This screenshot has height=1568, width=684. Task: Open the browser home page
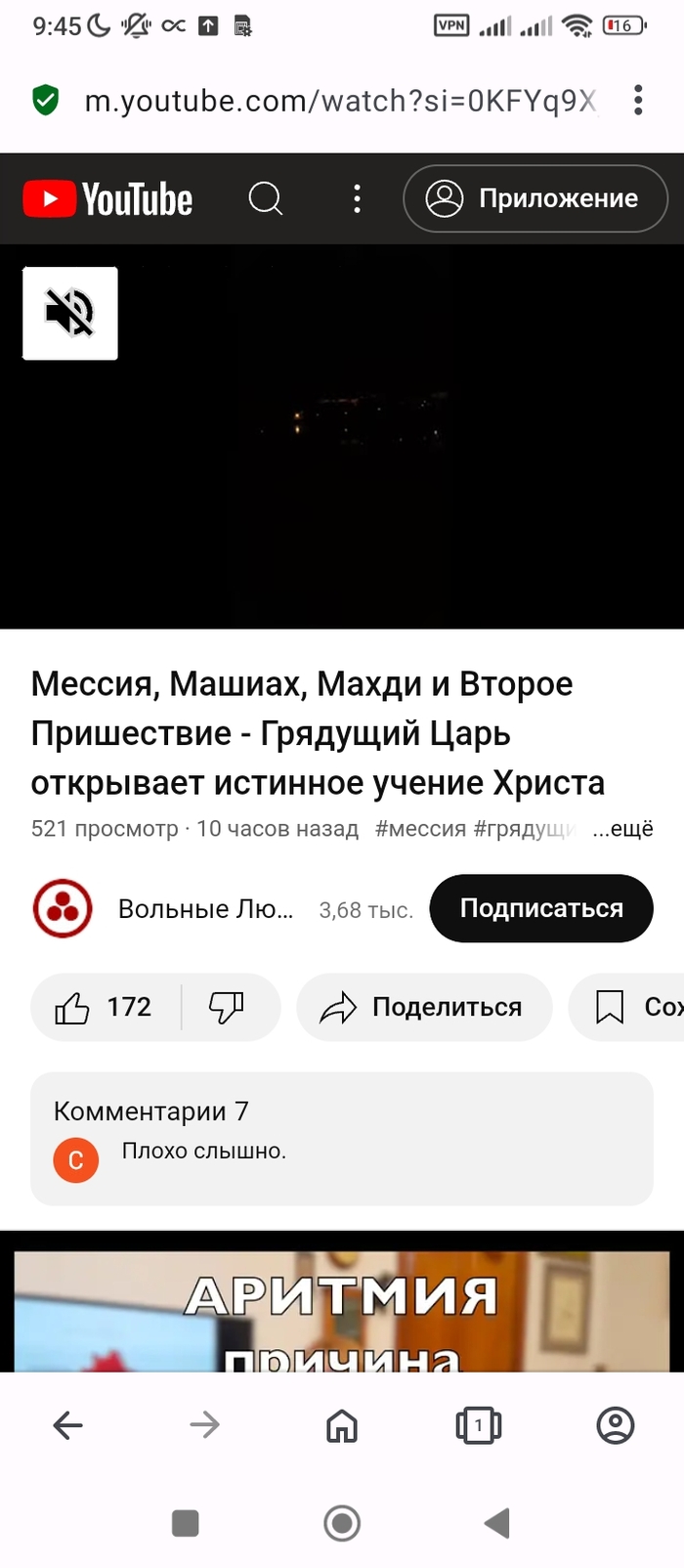click(341, 1425)
